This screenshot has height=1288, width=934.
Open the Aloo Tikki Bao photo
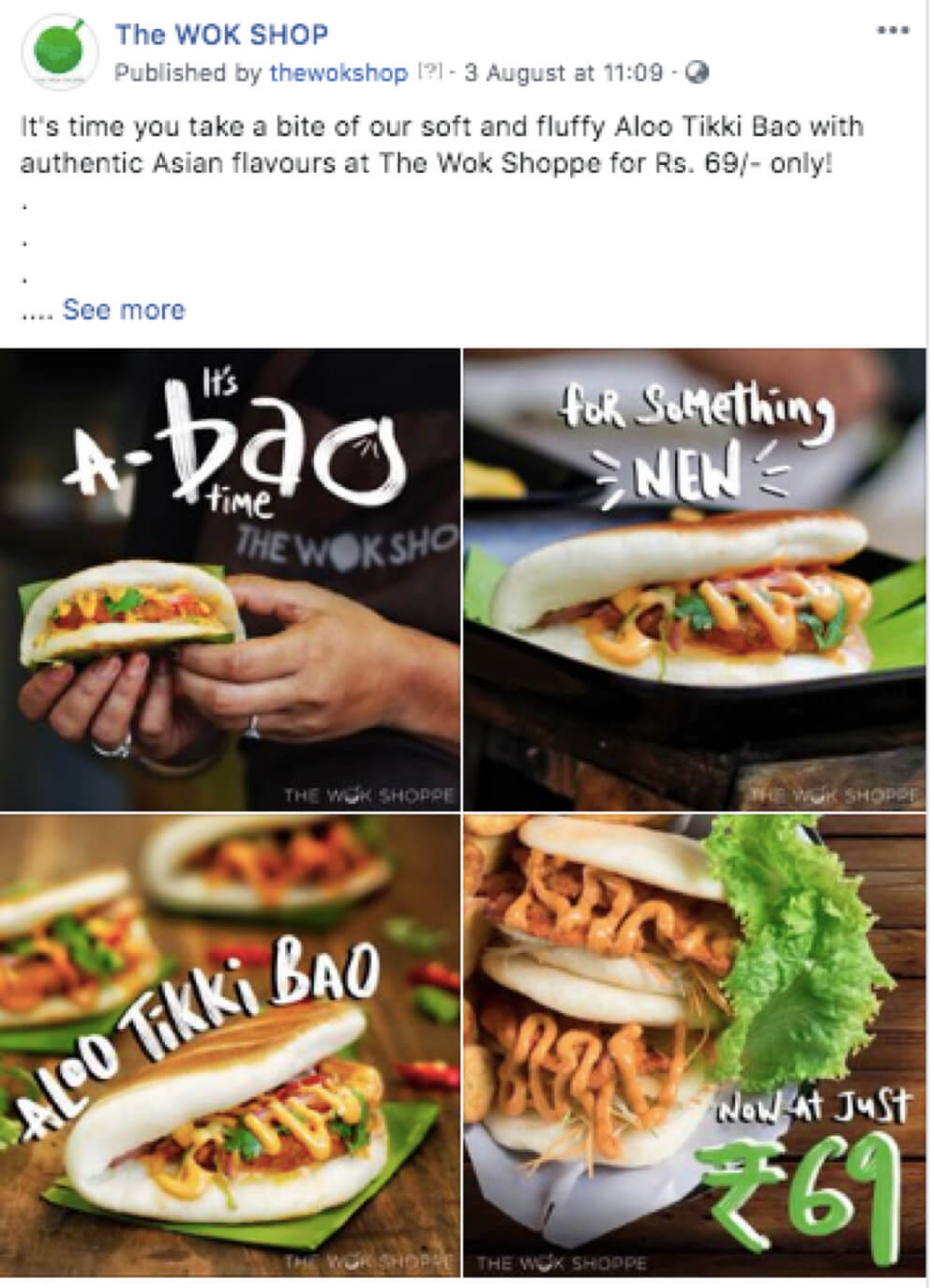pos(230,1046)
